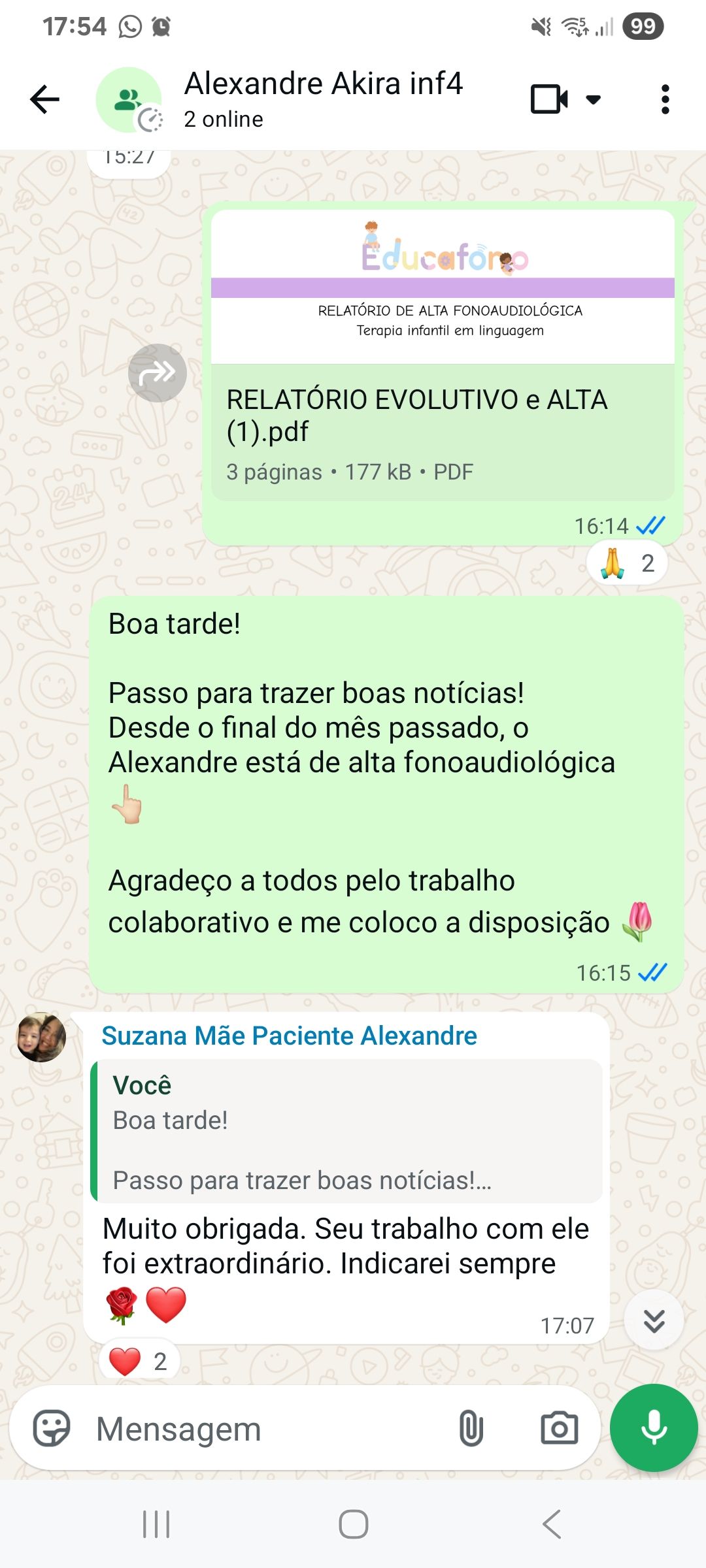Go back from the chat

(44, 99)
